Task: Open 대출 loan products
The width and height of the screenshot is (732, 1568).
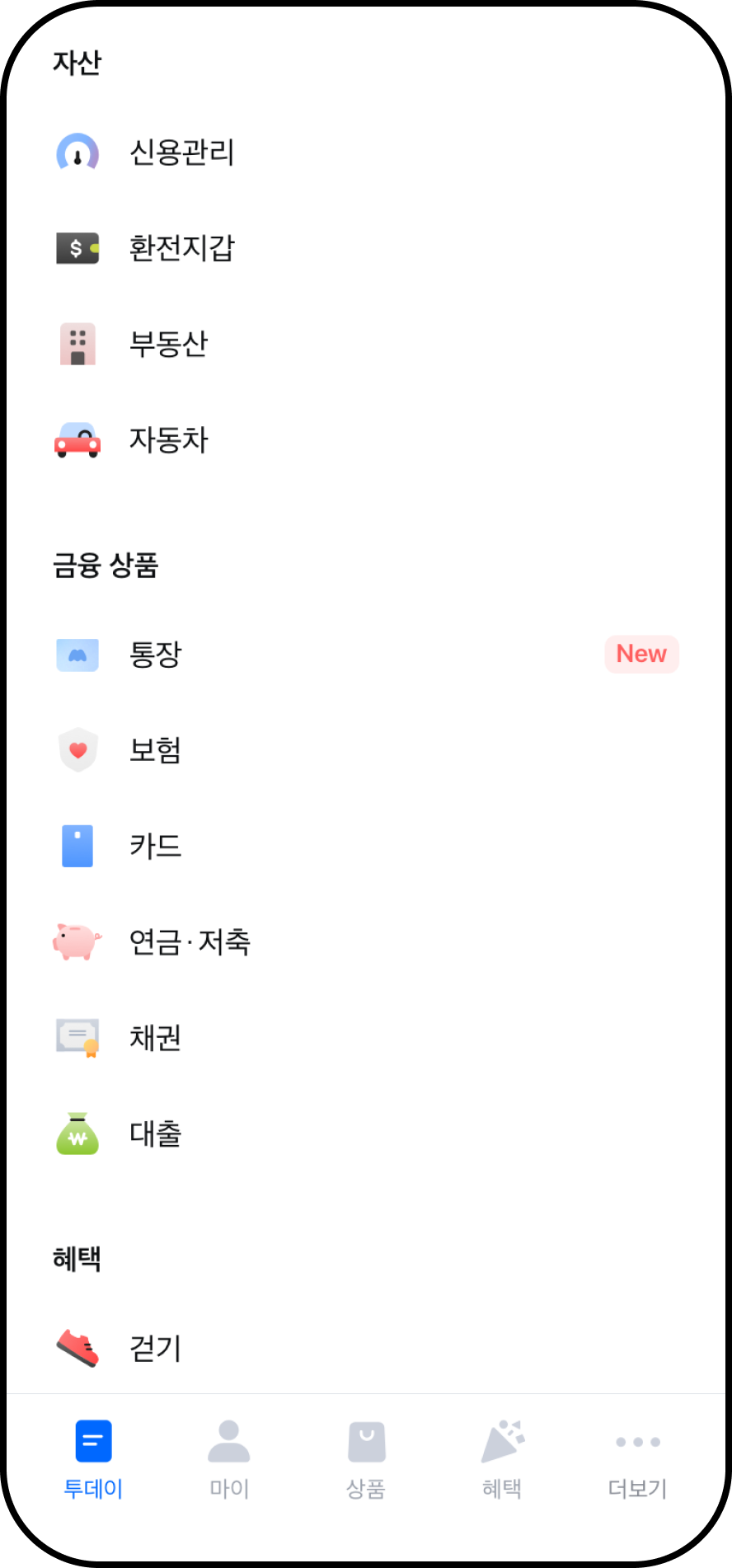Action: click(155, 1134)
